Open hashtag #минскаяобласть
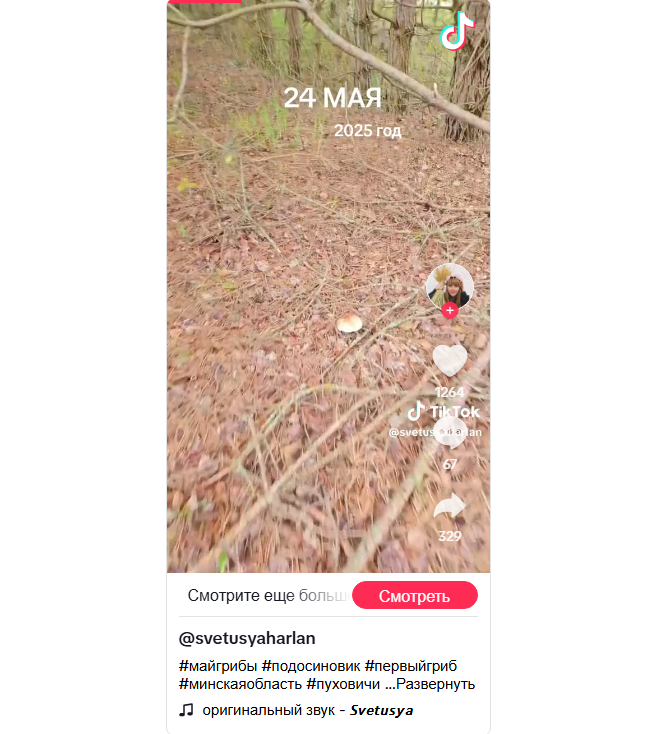Screen dimensions: 665x734 240,685
